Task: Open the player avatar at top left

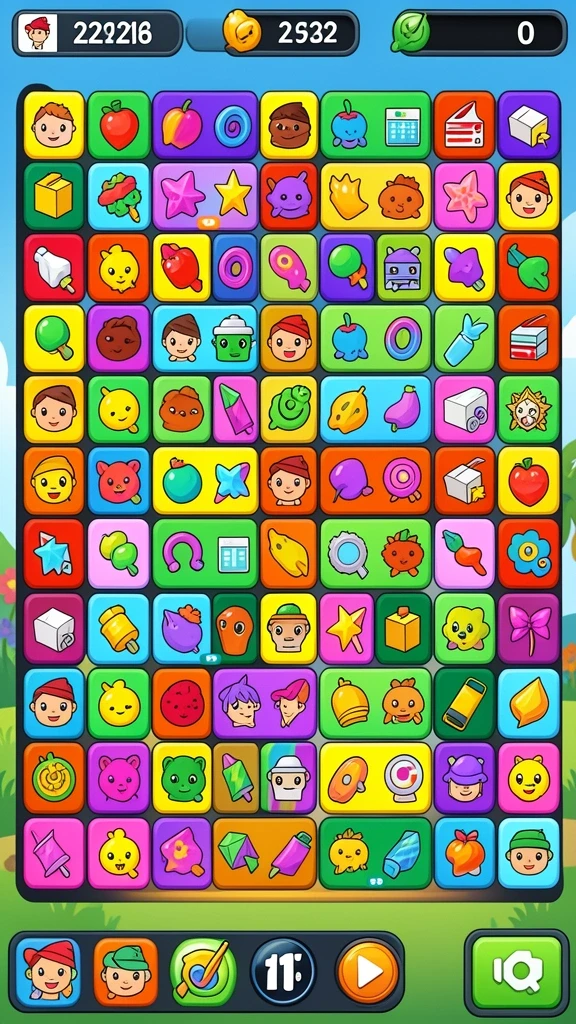Action: 37,33
